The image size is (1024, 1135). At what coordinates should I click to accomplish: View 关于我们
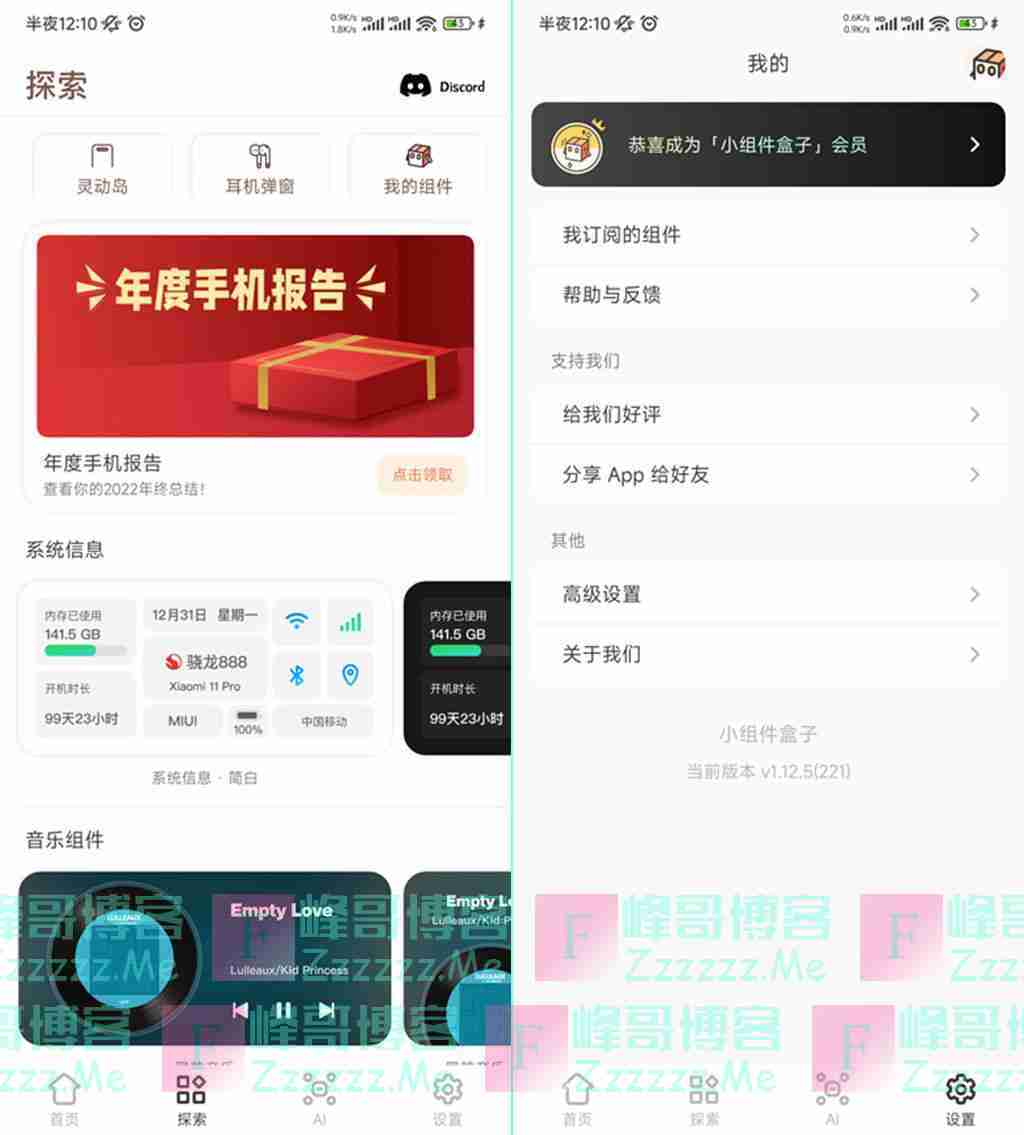(x=767, y=654)
